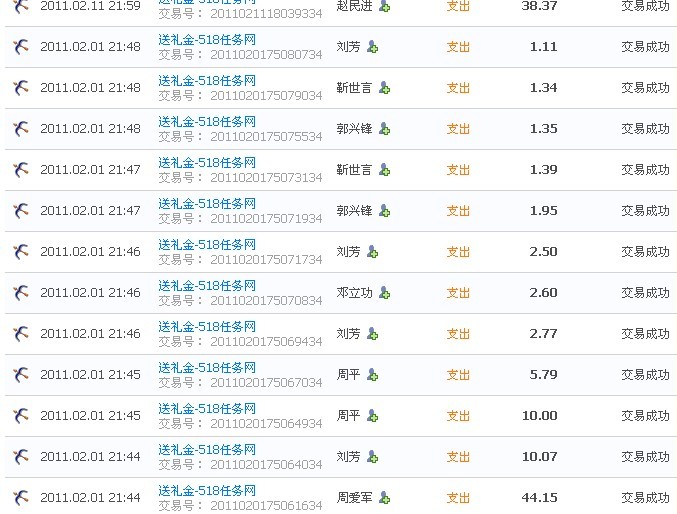This screenshot has height=514, width=677.
Task: Open the 送礼金 link for the 10.00 payment to 周平
Action: pos(207,408)
